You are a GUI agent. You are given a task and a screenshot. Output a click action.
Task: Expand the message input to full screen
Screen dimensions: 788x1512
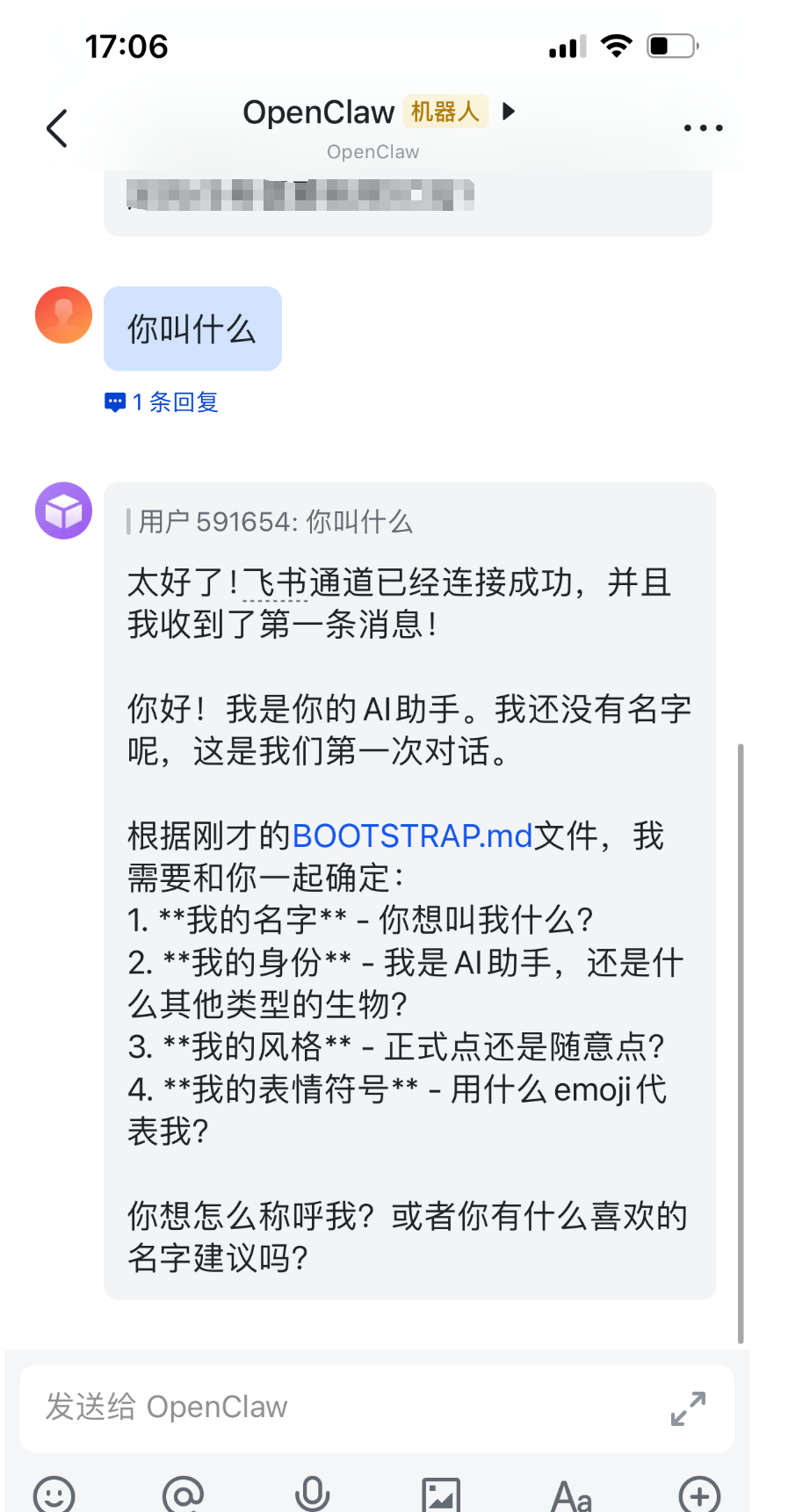click(688, 1408)
